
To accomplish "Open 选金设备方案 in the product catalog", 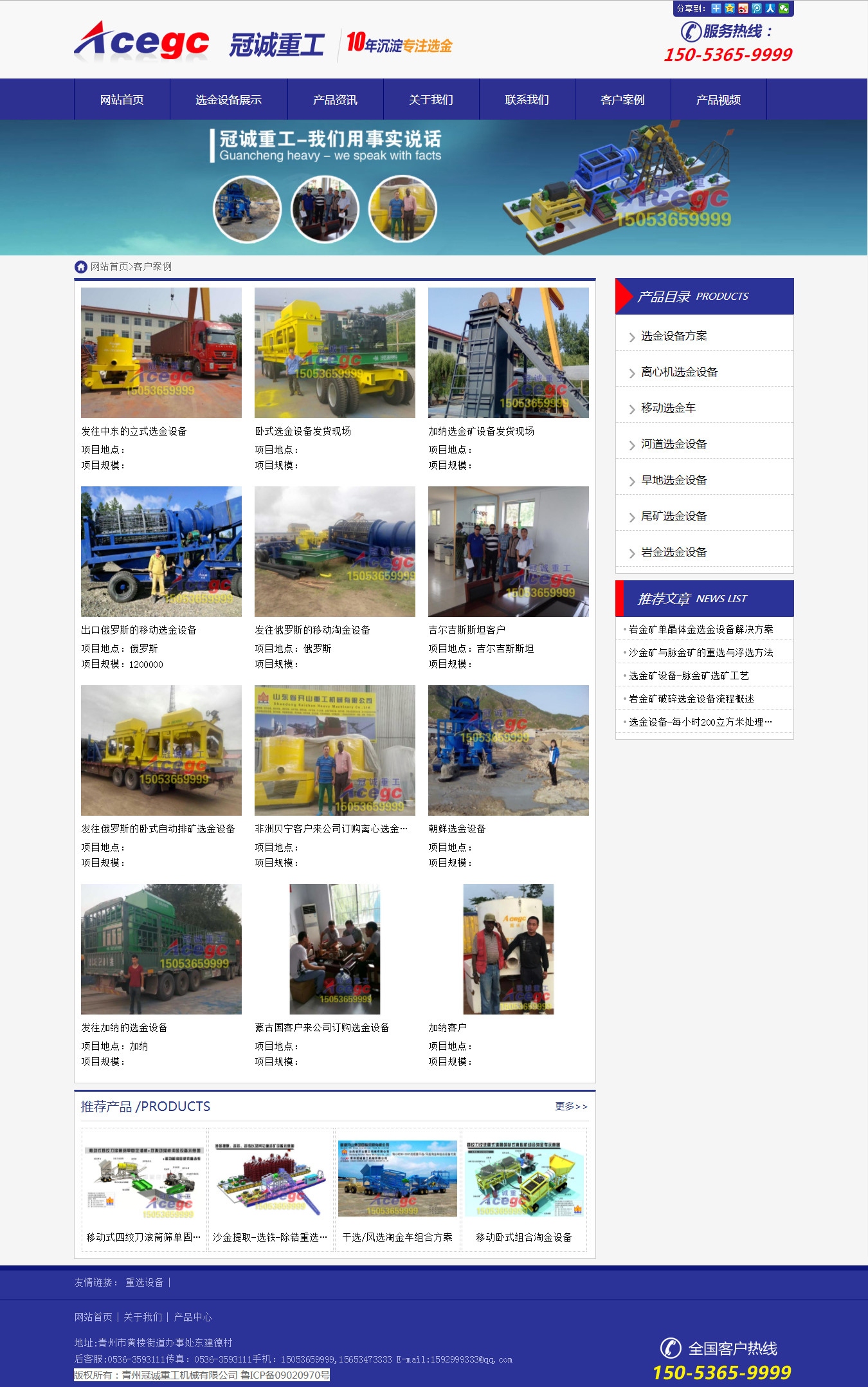I will pyautogui.click(x=674, y=336).
